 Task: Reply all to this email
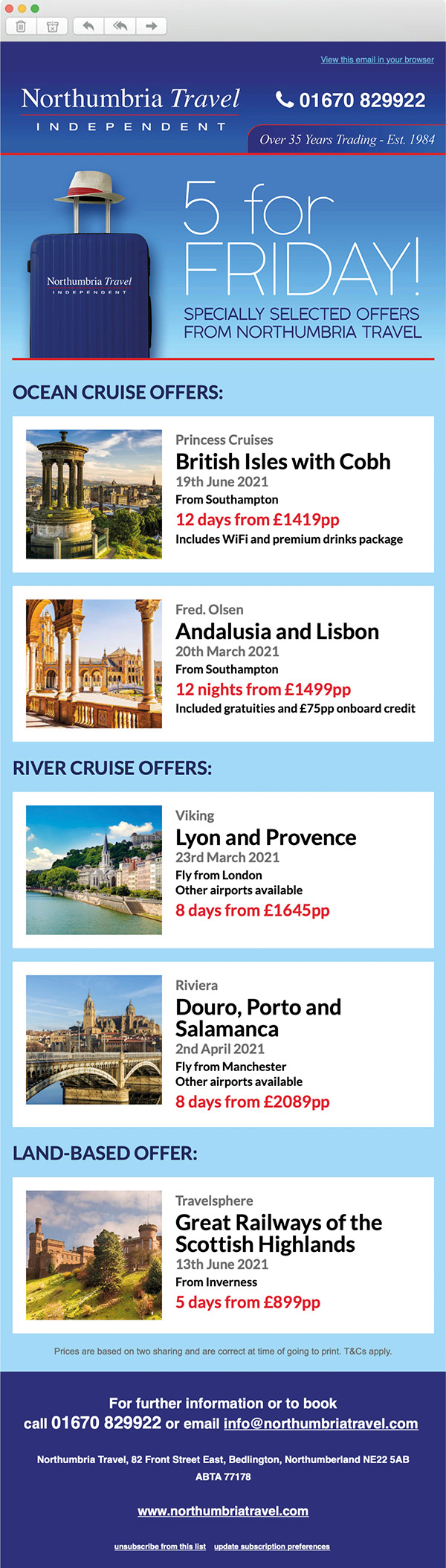(120, 27)
